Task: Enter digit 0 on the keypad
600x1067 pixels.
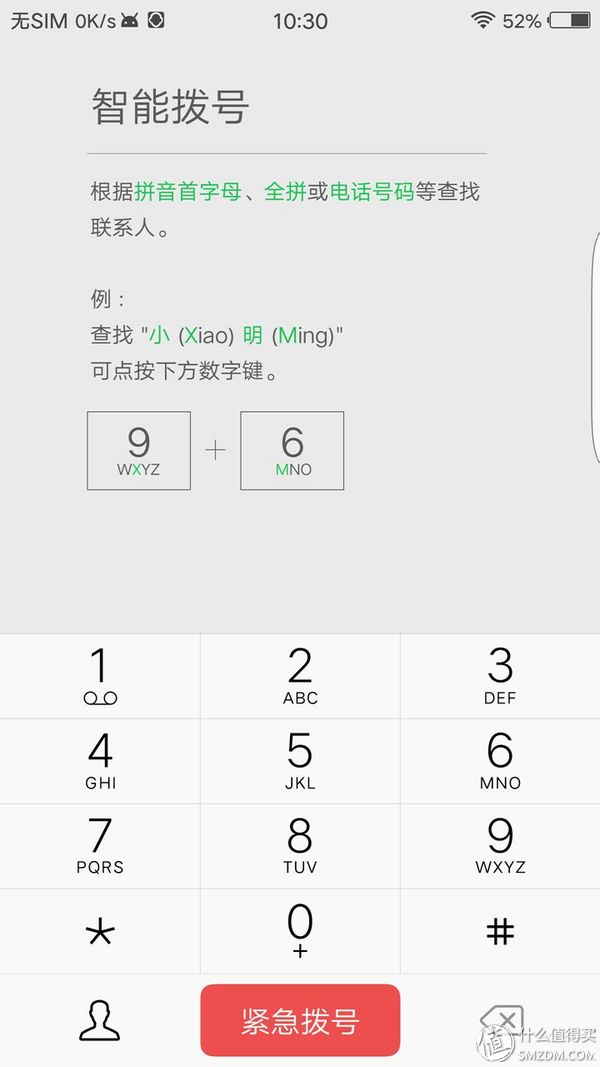Action: (x=300, y=930)
